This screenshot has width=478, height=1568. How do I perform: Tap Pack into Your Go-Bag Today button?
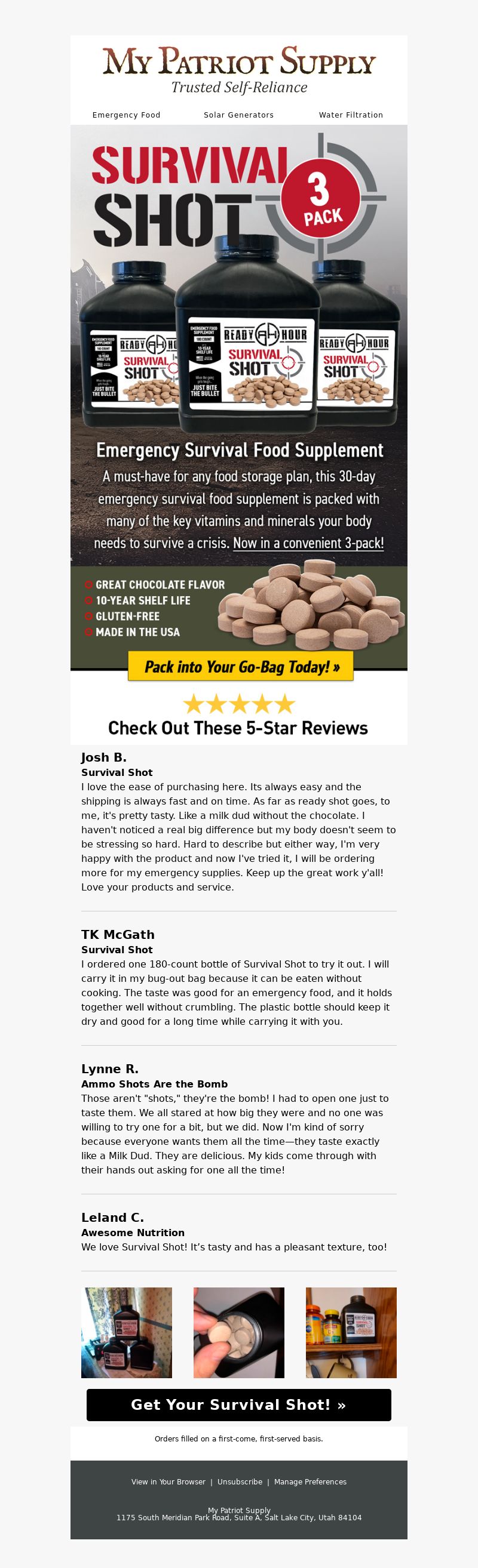tap(241, 667)
